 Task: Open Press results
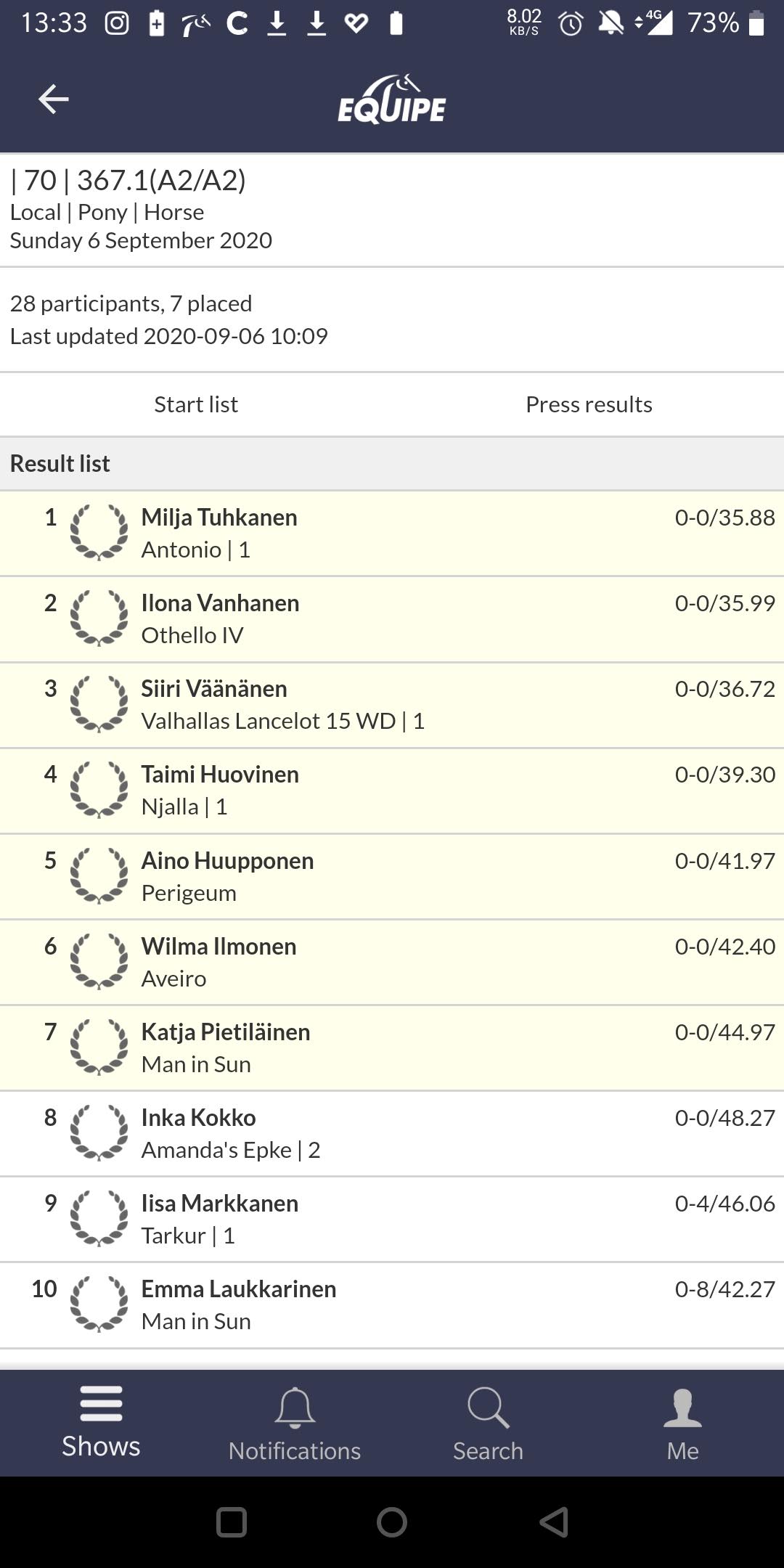(x=589, y=404)
